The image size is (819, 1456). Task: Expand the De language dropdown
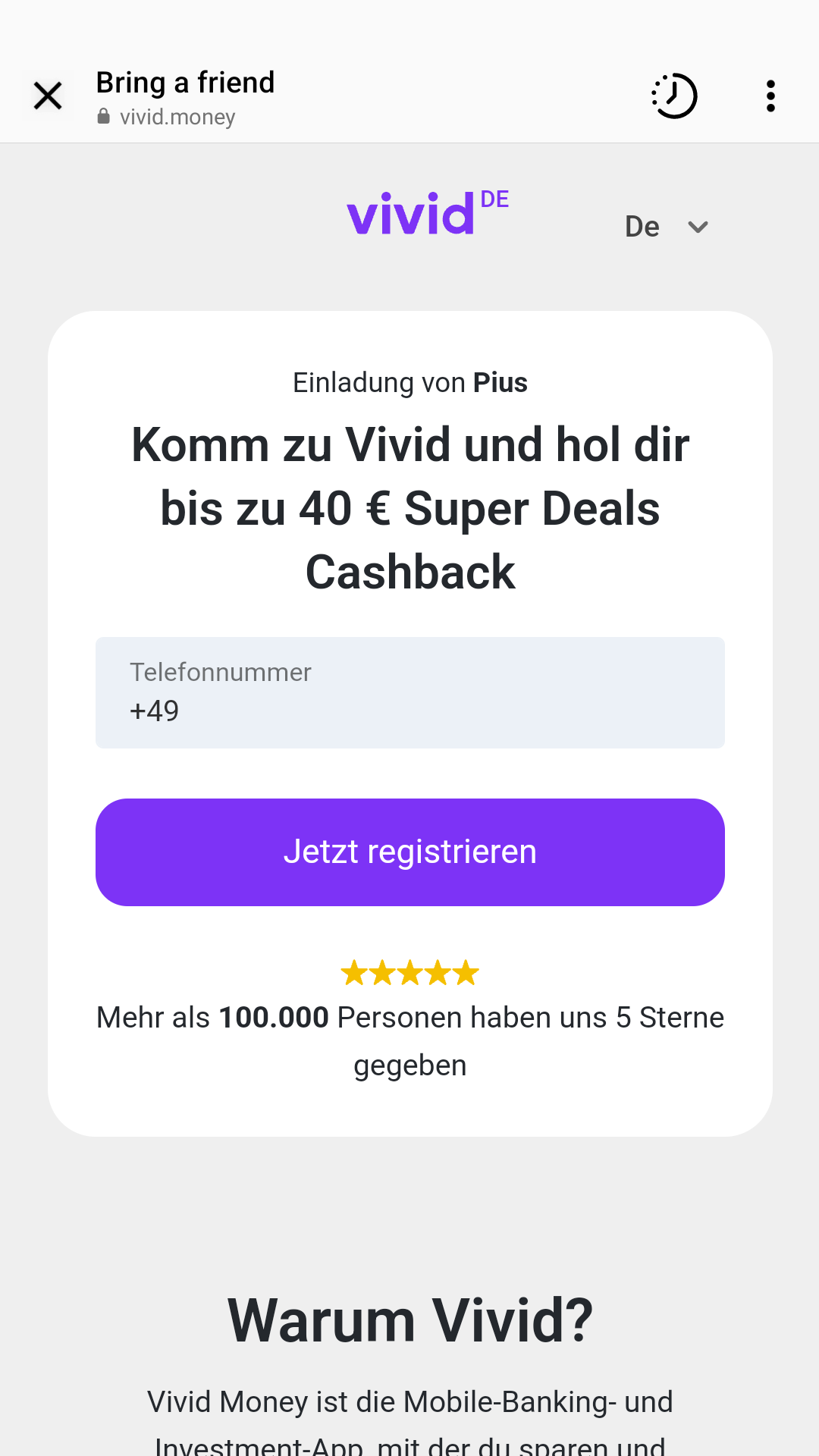pyautogui.click(x=667, y=227)
